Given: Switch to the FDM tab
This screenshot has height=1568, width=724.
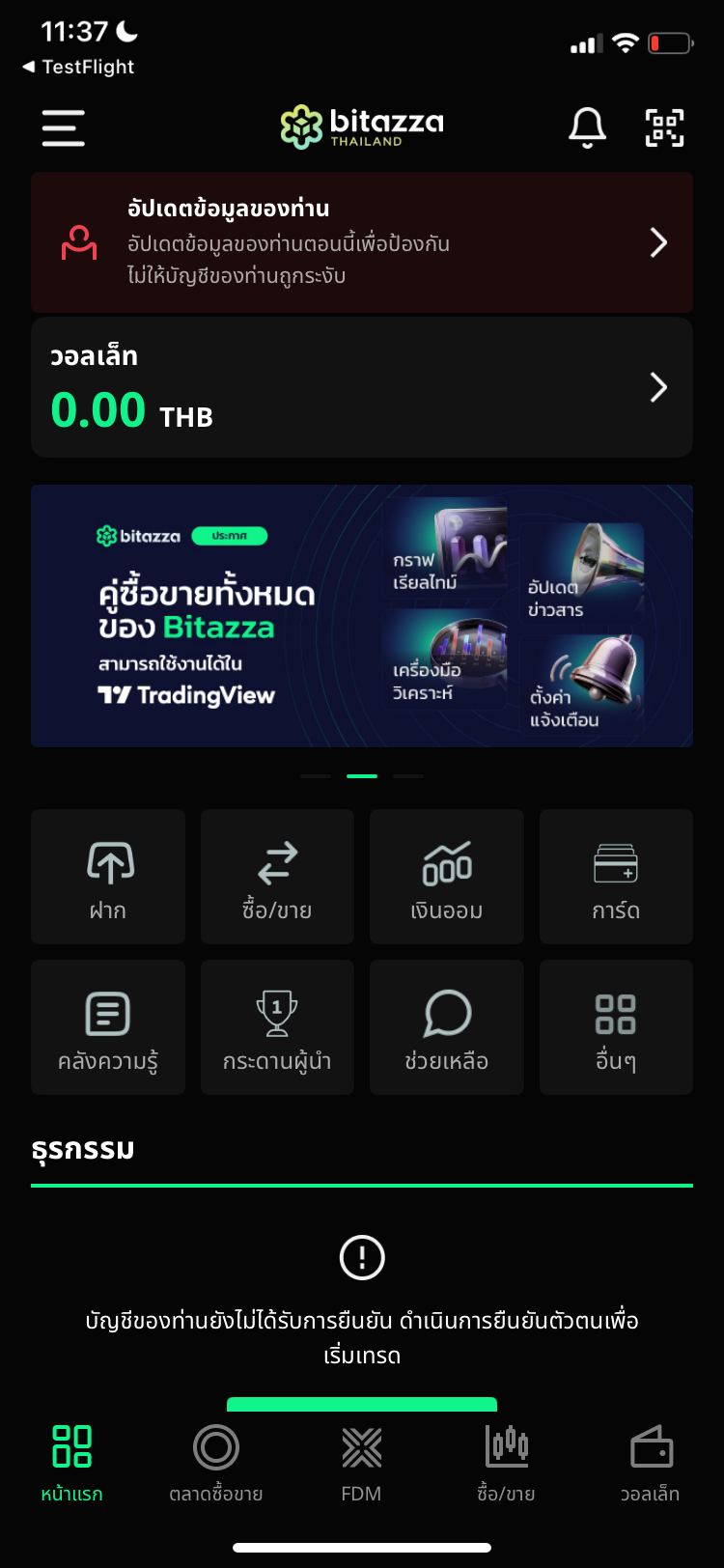Looking at the screenshot, I should point(361,1463).
